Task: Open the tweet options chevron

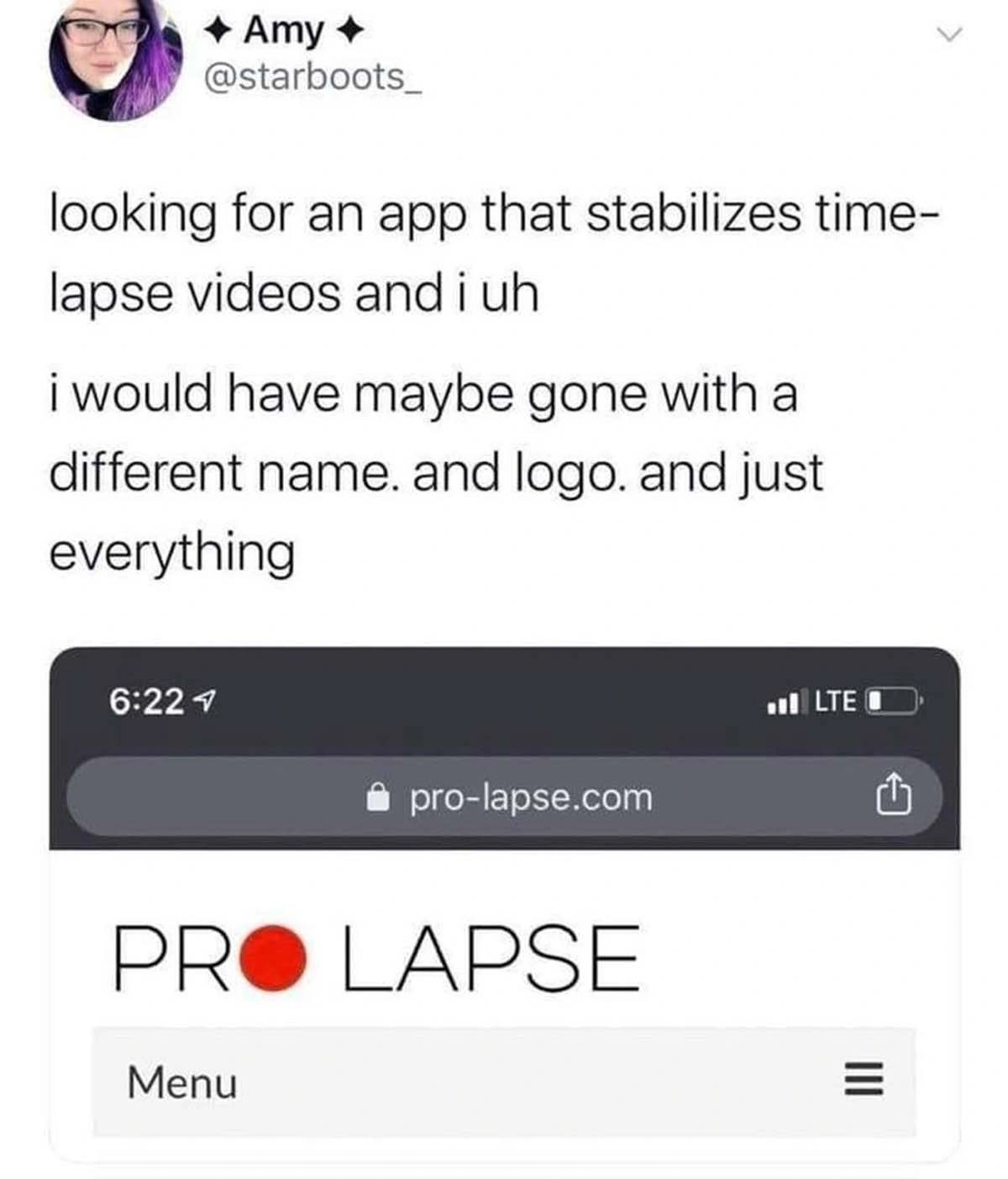Action: 948,35
